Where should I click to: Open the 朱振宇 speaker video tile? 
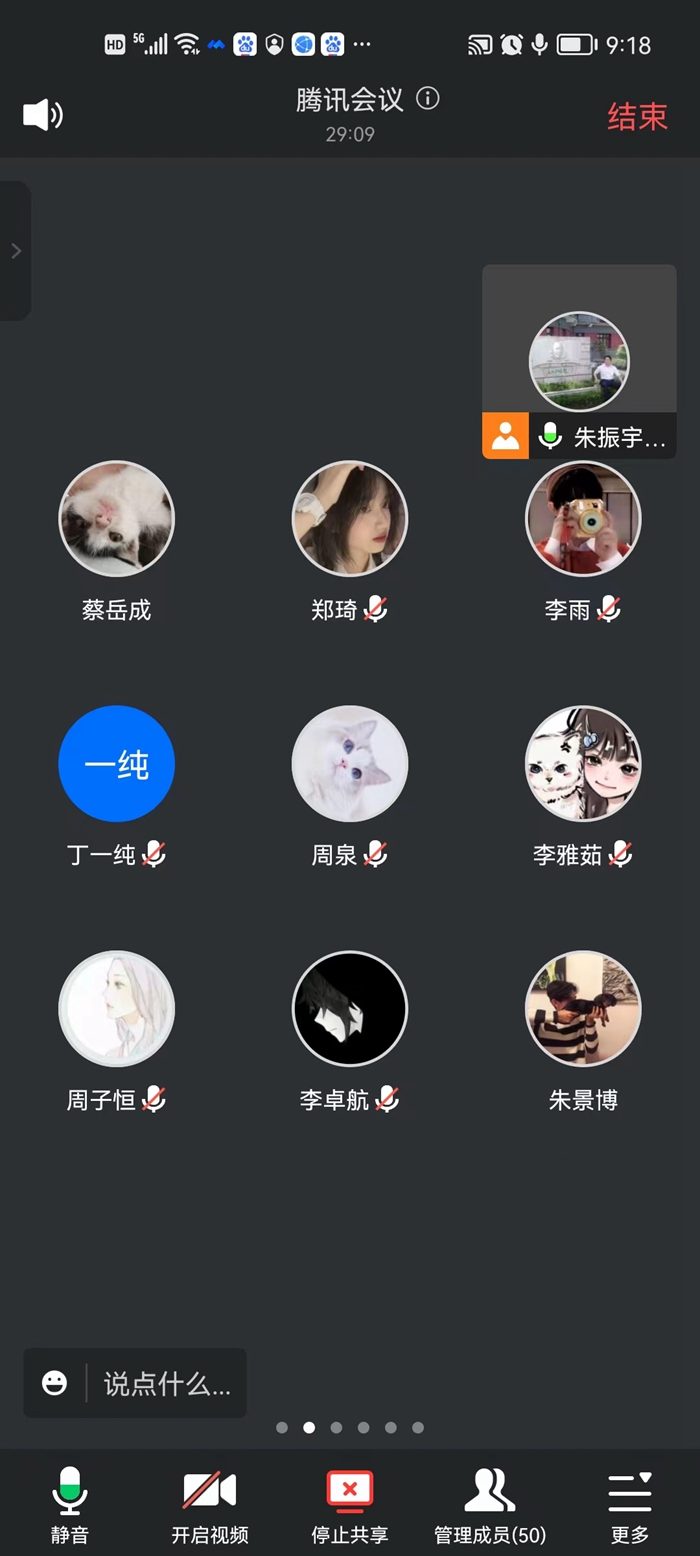(579, 362)
